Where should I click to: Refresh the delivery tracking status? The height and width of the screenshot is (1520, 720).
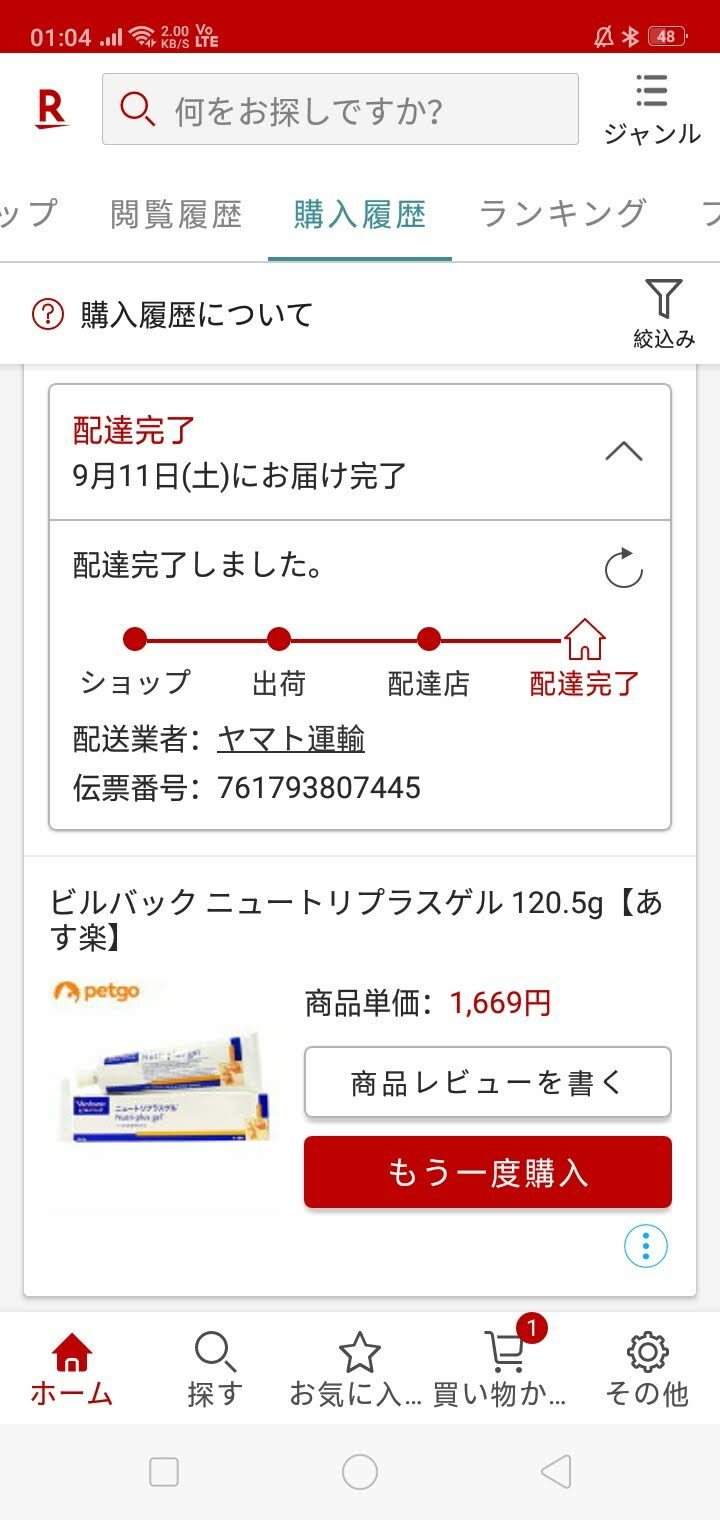pyautogui.click(x=624, y=568)
